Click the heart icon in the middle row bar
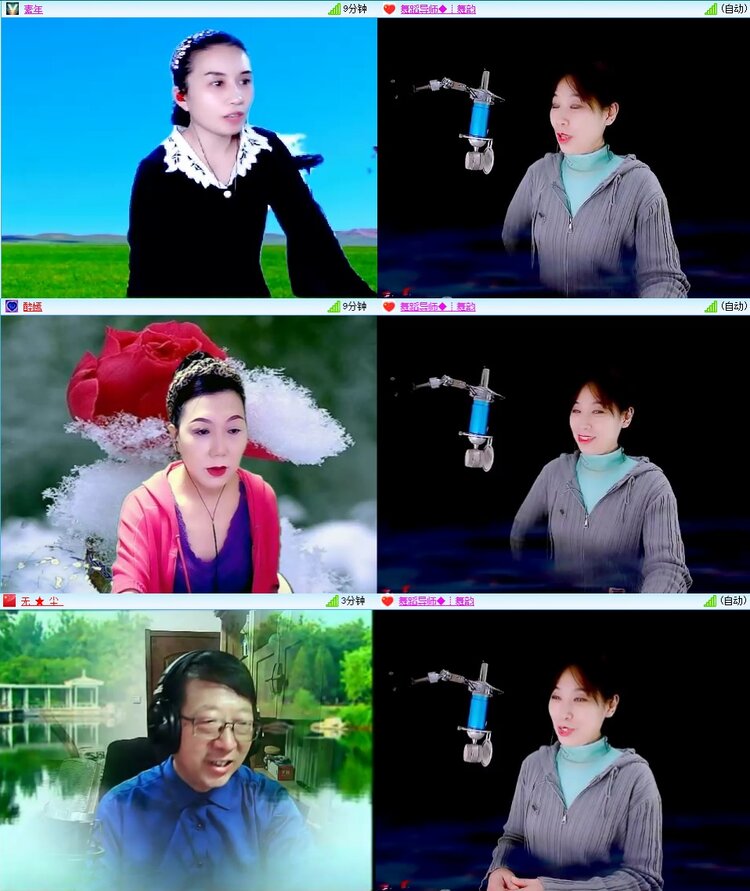This screenshot has height=891, width=750. (x=389, y=306)
